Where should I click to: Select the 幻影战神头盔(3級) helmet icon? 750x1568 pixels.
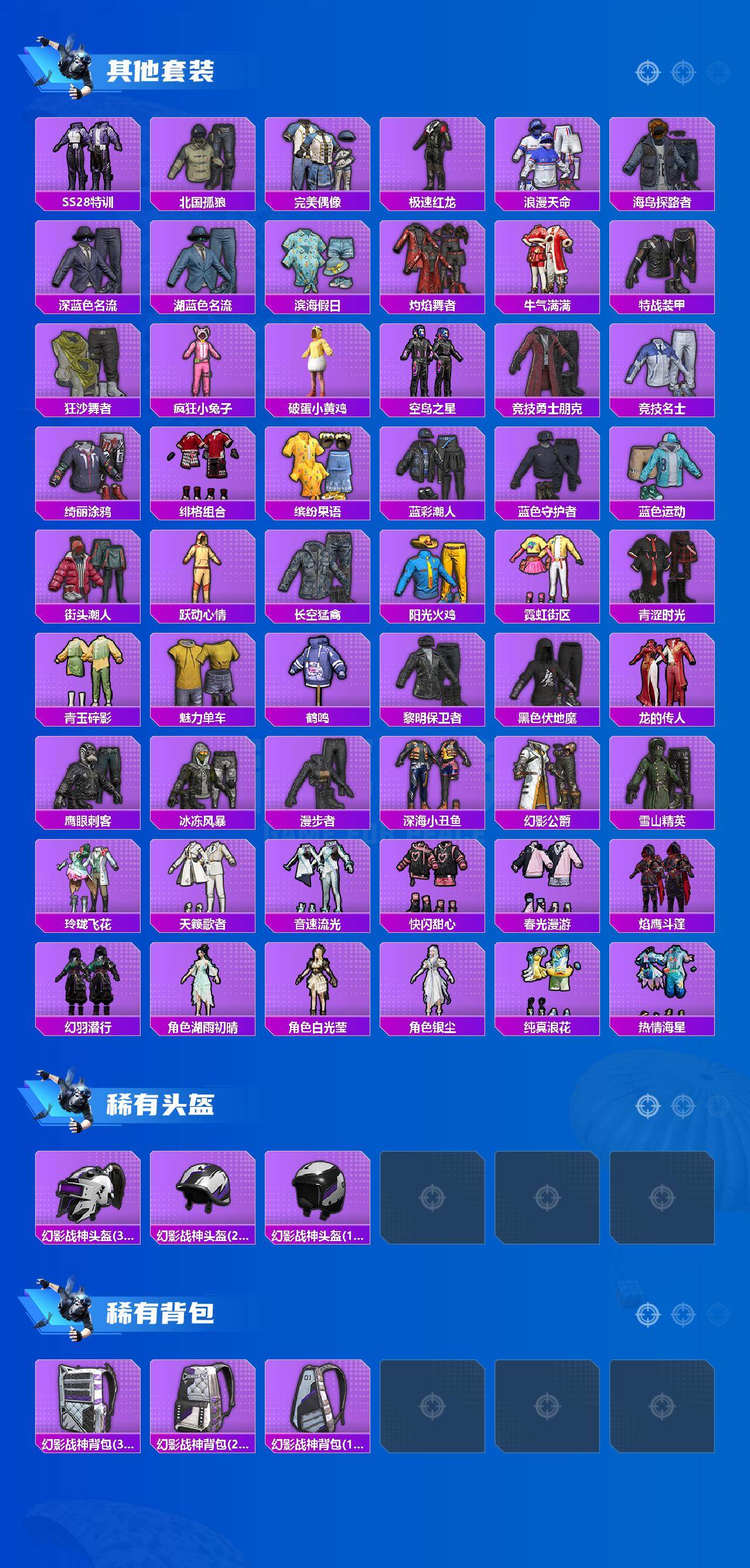coord(87,1193)
